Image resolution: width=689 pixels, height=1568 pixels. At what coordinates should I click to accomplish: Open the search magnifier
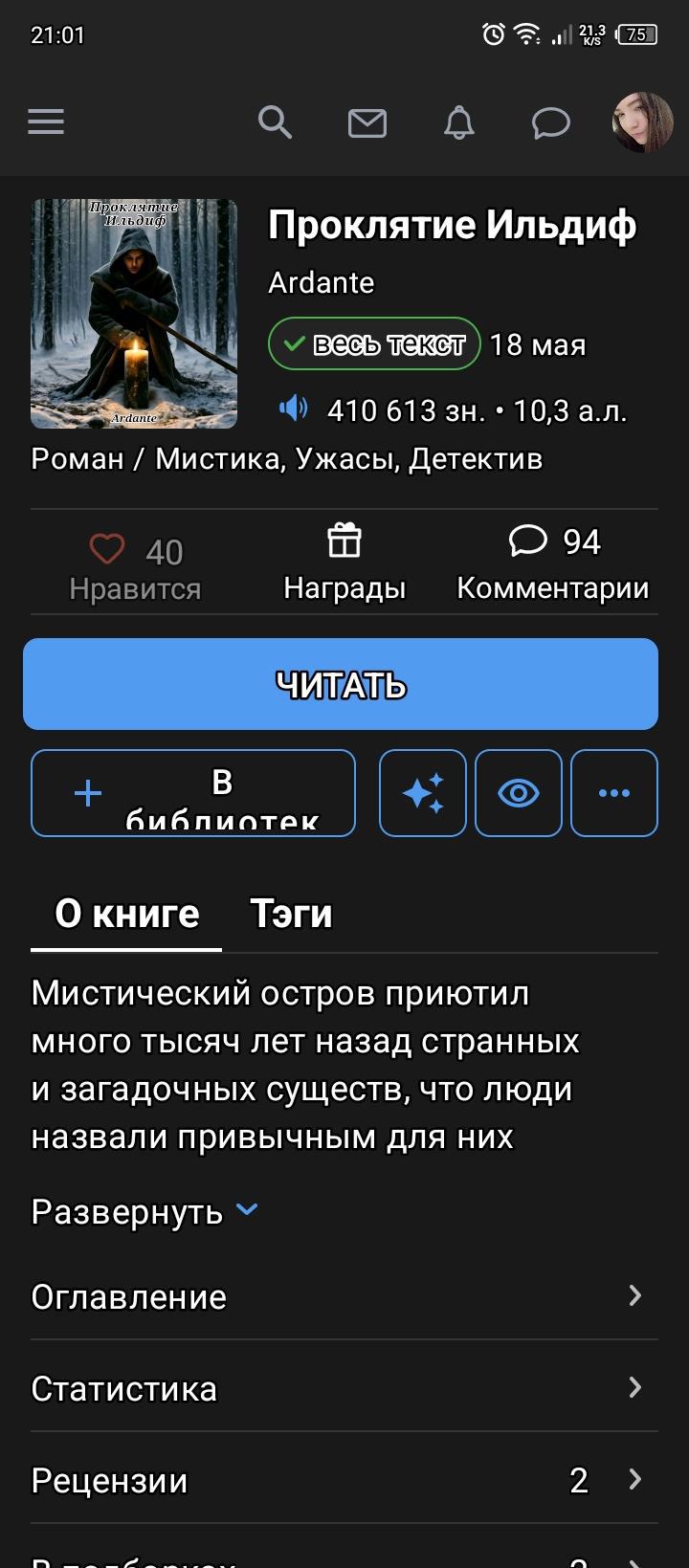tap(275, 122)
